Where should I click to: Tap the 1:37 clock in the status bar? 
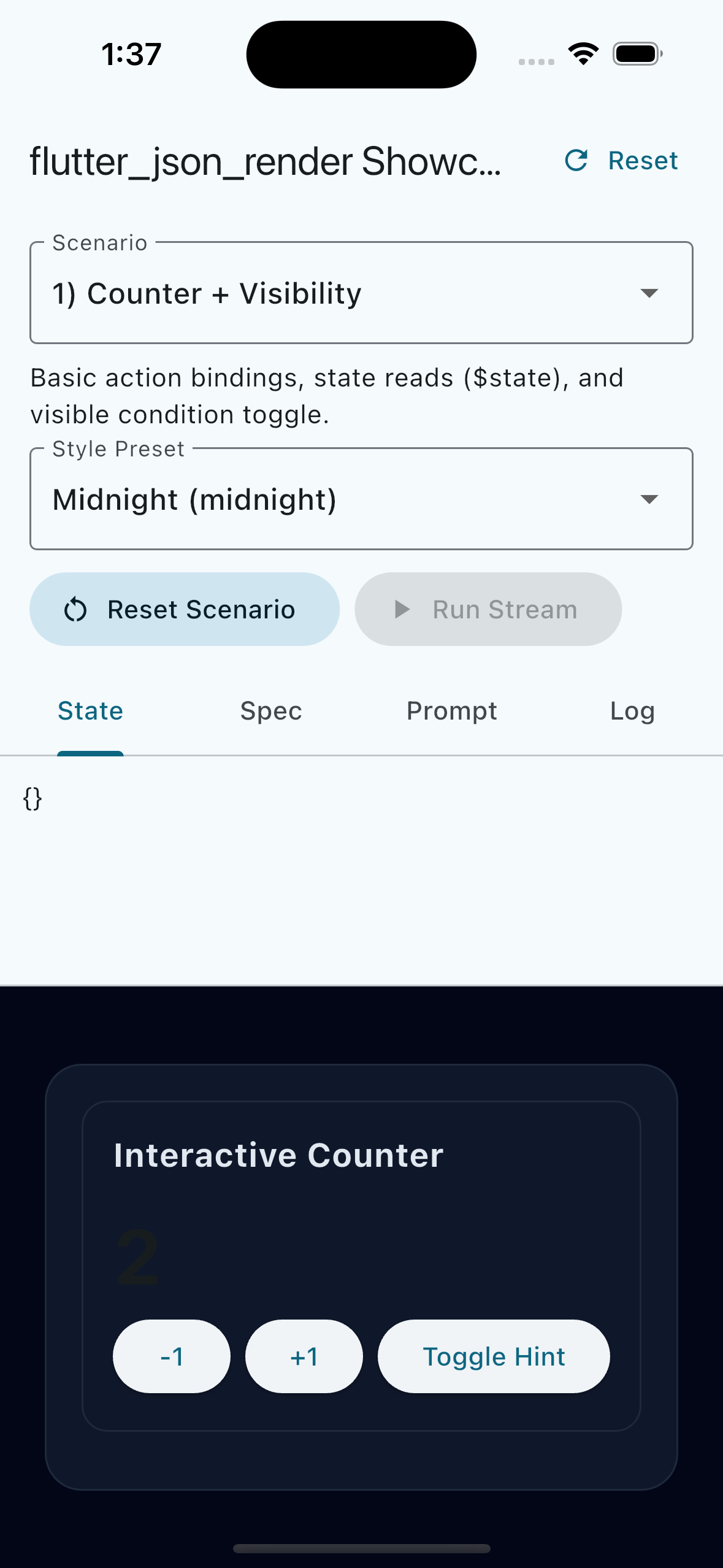(131, 54)
